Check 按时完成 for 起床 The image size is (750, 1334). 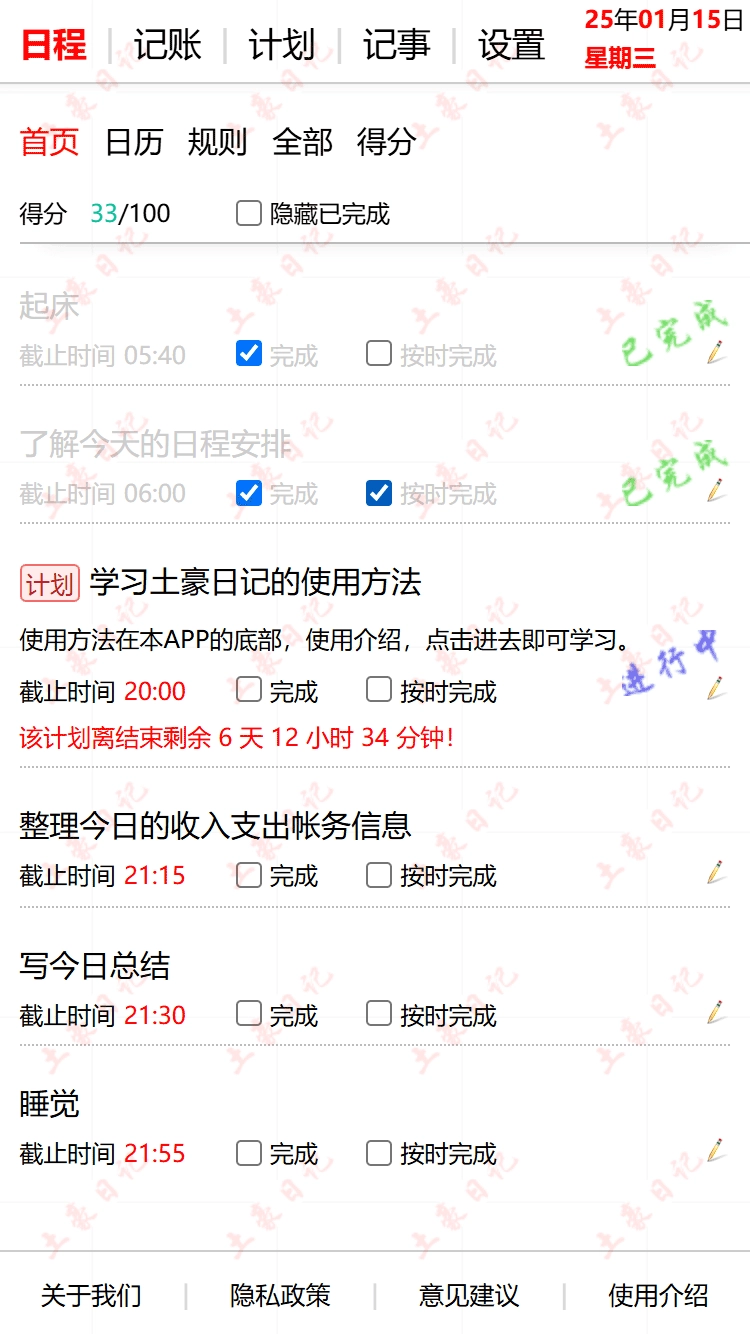[379, 353]
